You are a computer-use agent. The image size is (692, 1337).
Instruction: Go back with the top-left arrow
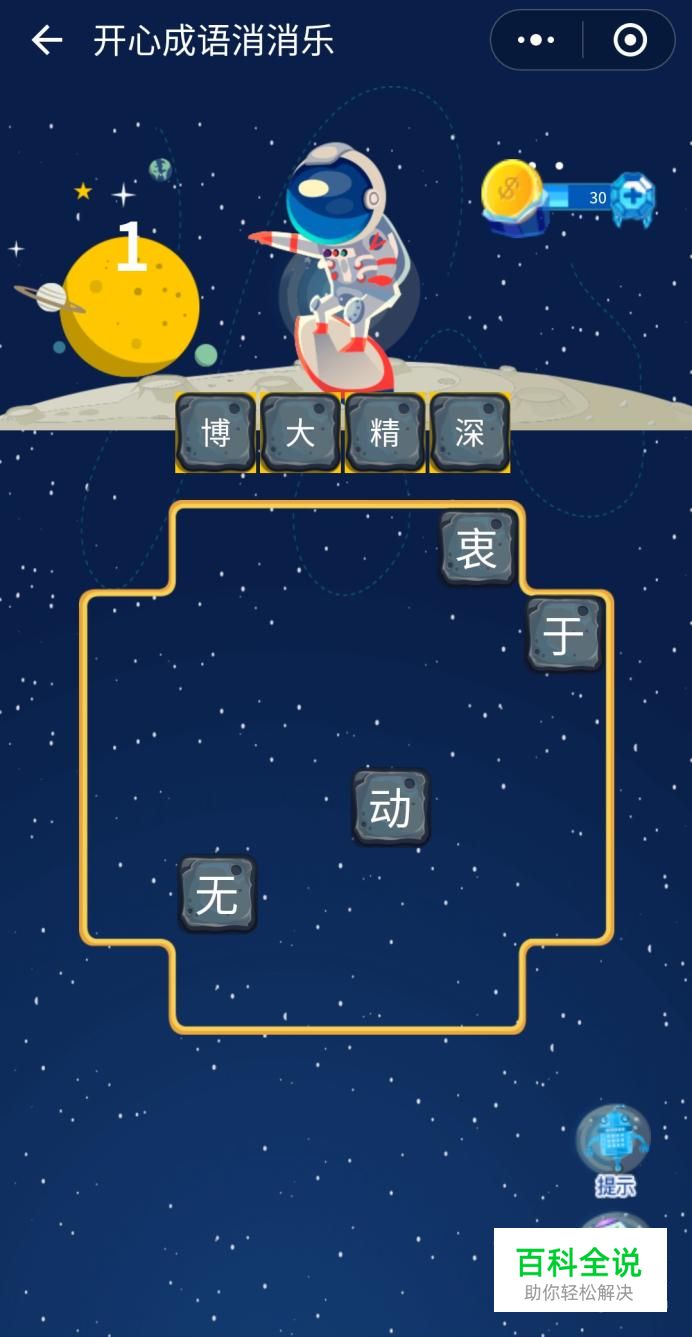(x=46, y=40)
